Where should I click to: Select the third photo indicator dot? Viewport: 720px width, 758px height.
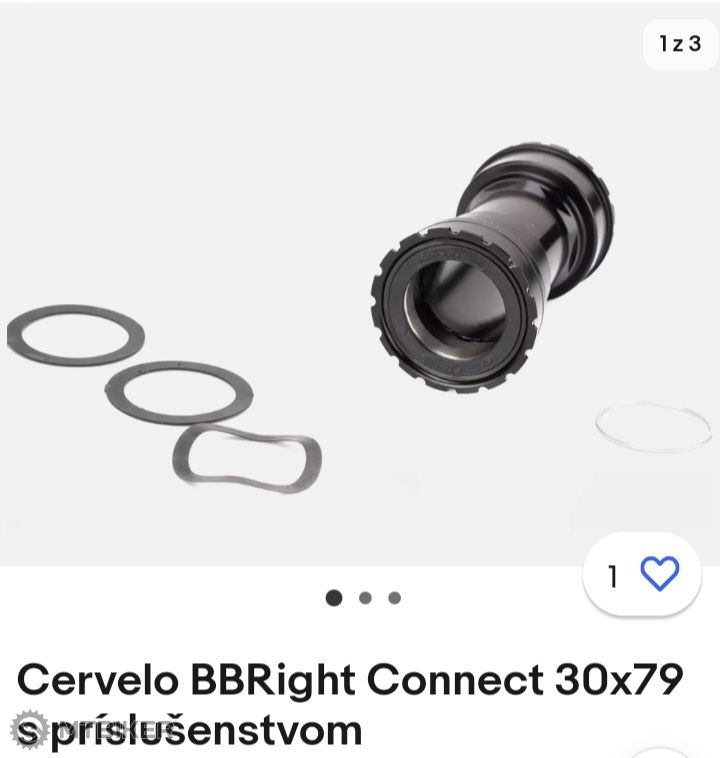pyautogui.click(x=395, y=598)
